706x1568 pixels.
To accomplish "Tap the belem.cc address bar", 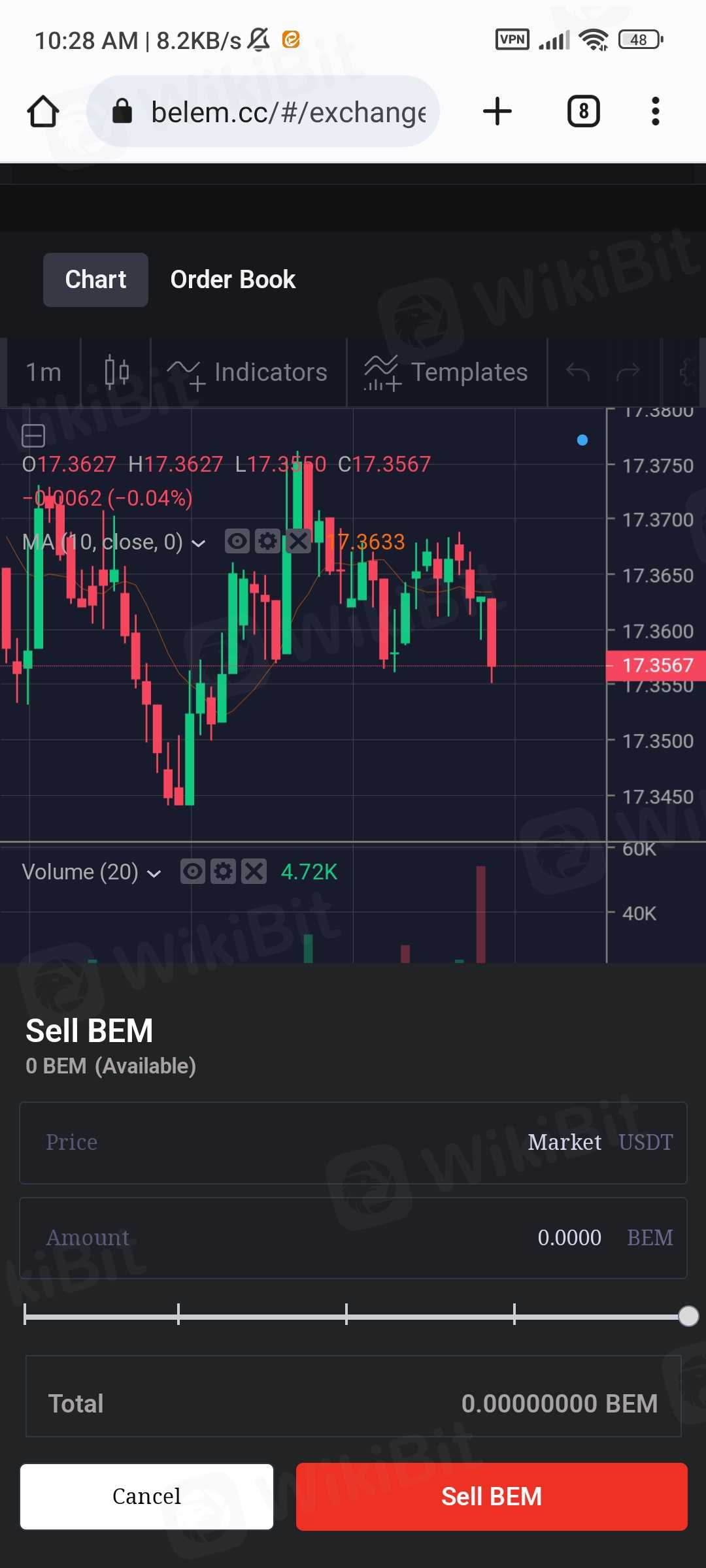I will tap(275, 112).
